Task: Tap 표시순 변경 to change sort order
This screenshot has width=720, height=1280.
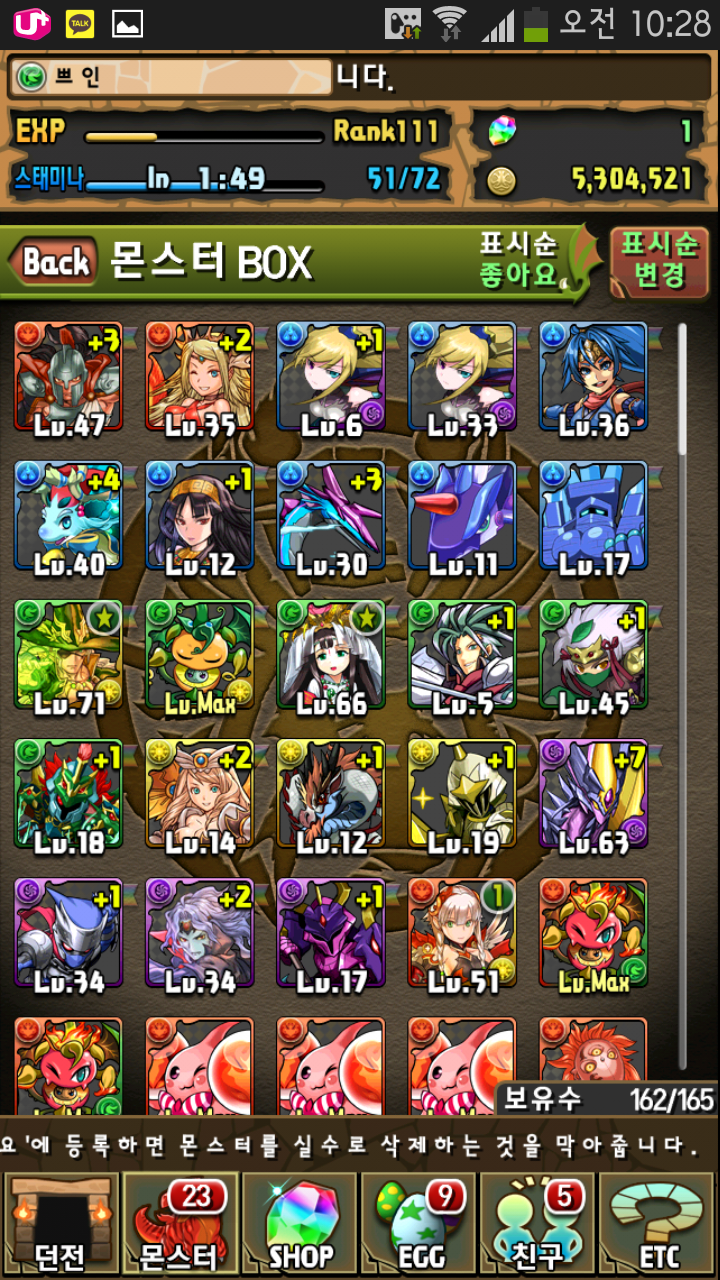Action: 659,262
